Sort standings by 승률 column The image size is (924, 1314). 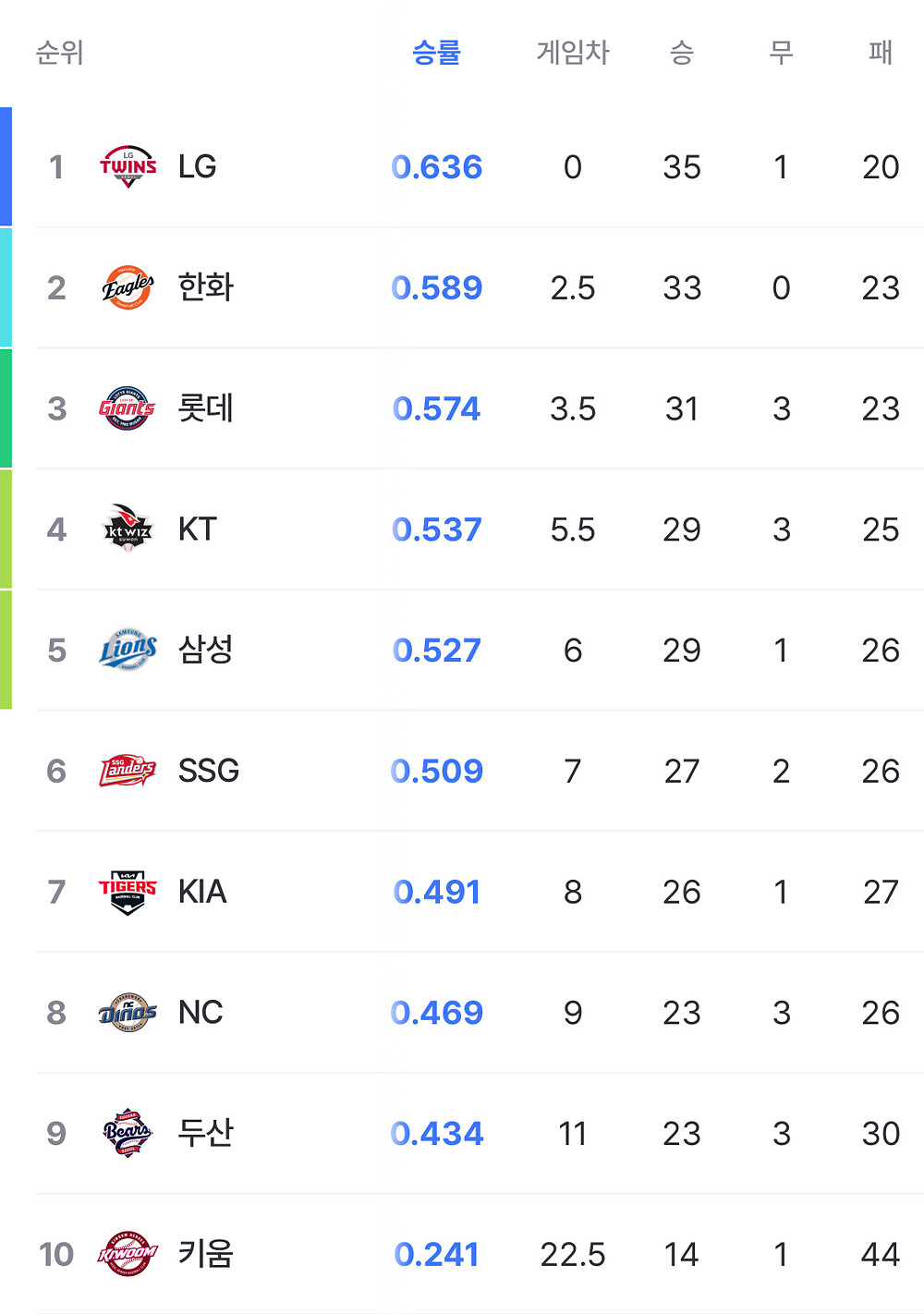pyautogui.click(x=436, y=53)
